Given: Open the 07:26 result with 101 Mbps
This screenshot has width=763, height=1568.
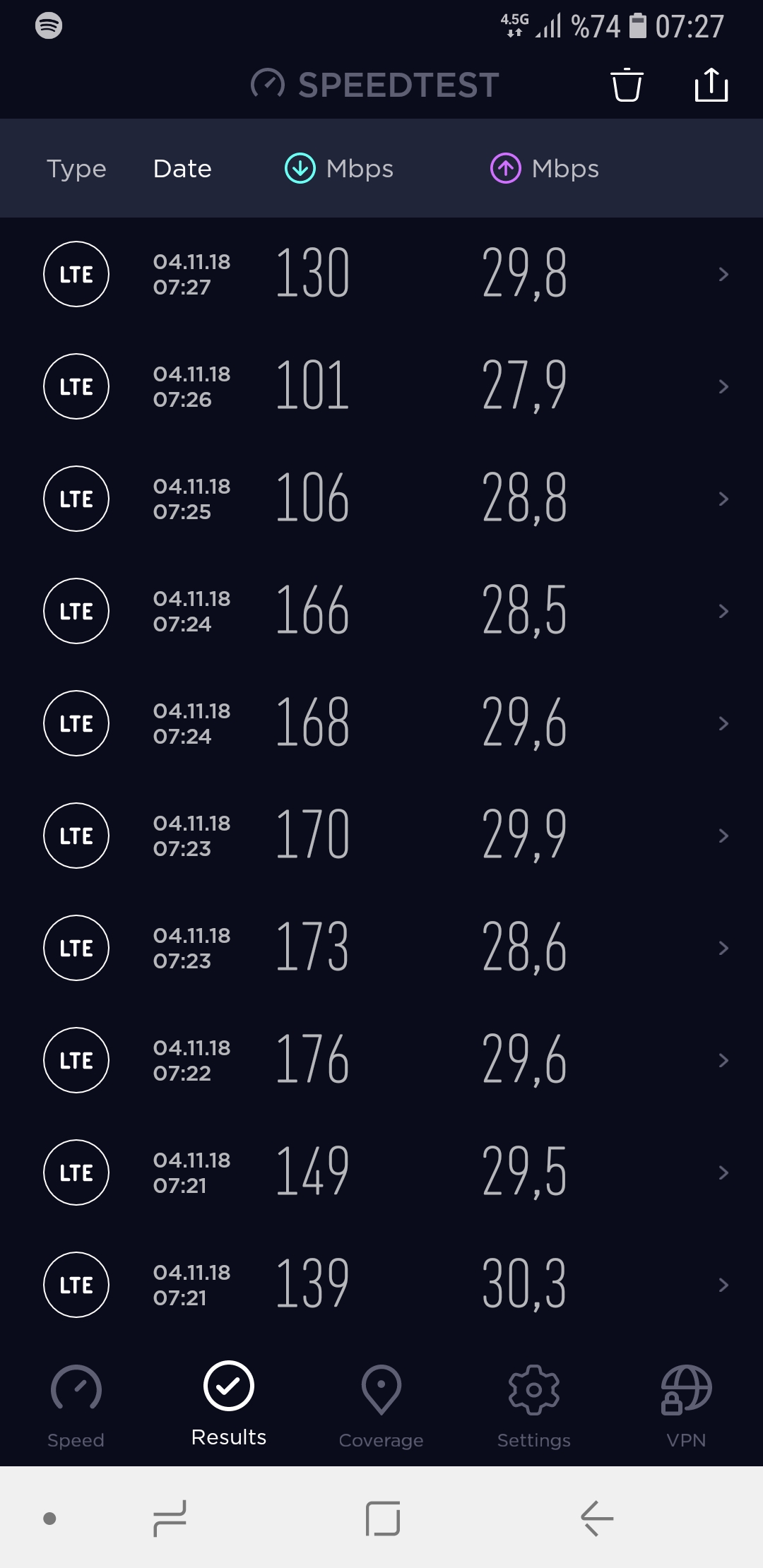Looking at the screenshot, I should (x=381, y=386).
